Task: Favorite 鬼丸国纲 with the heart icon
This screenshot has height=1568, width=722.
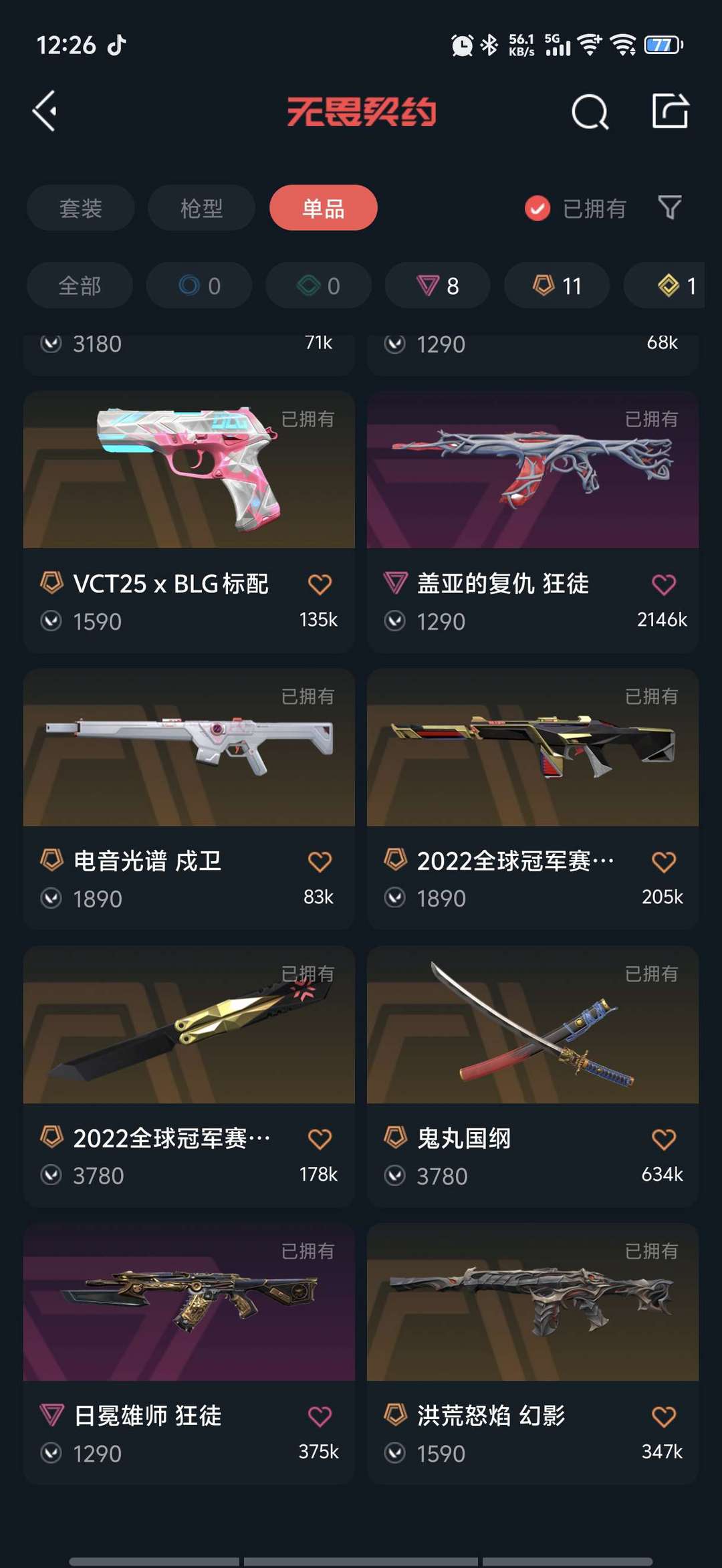Action: (x=664, y=1139)
